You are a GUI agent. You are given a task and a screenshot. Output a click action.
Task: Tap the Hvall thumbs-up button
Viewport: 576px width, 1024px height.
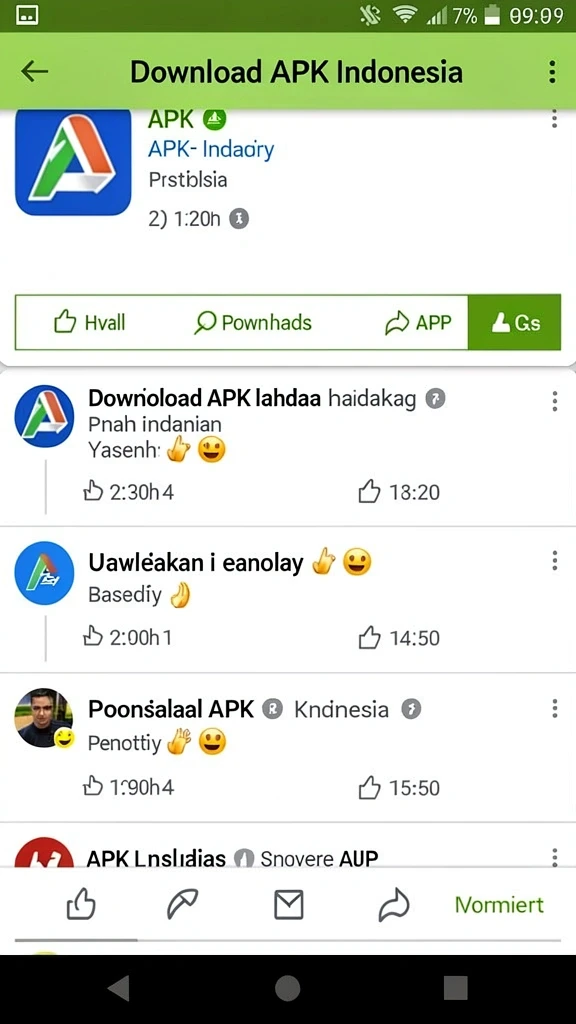click(89, 323)
